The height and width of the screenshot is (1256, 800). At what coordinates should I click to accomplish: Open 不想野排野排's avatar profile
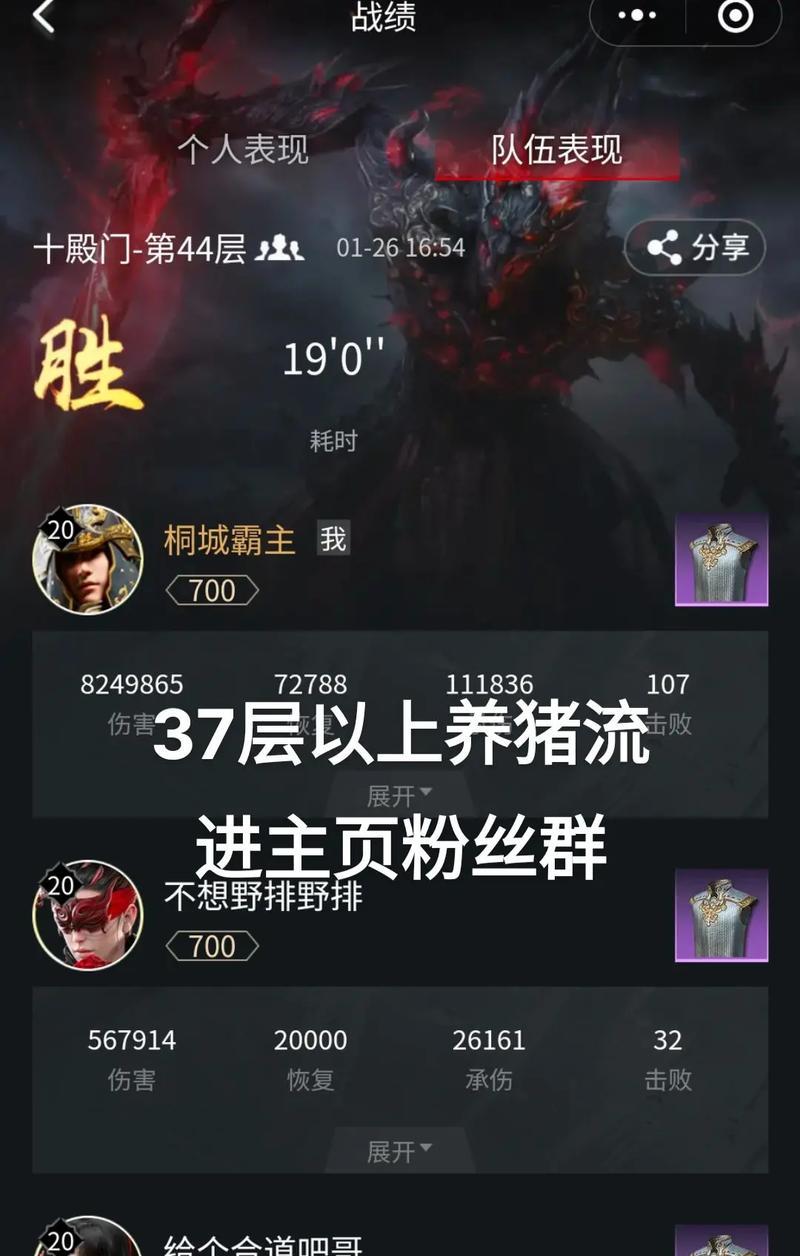pyautogui.click(x=88, y=915)
